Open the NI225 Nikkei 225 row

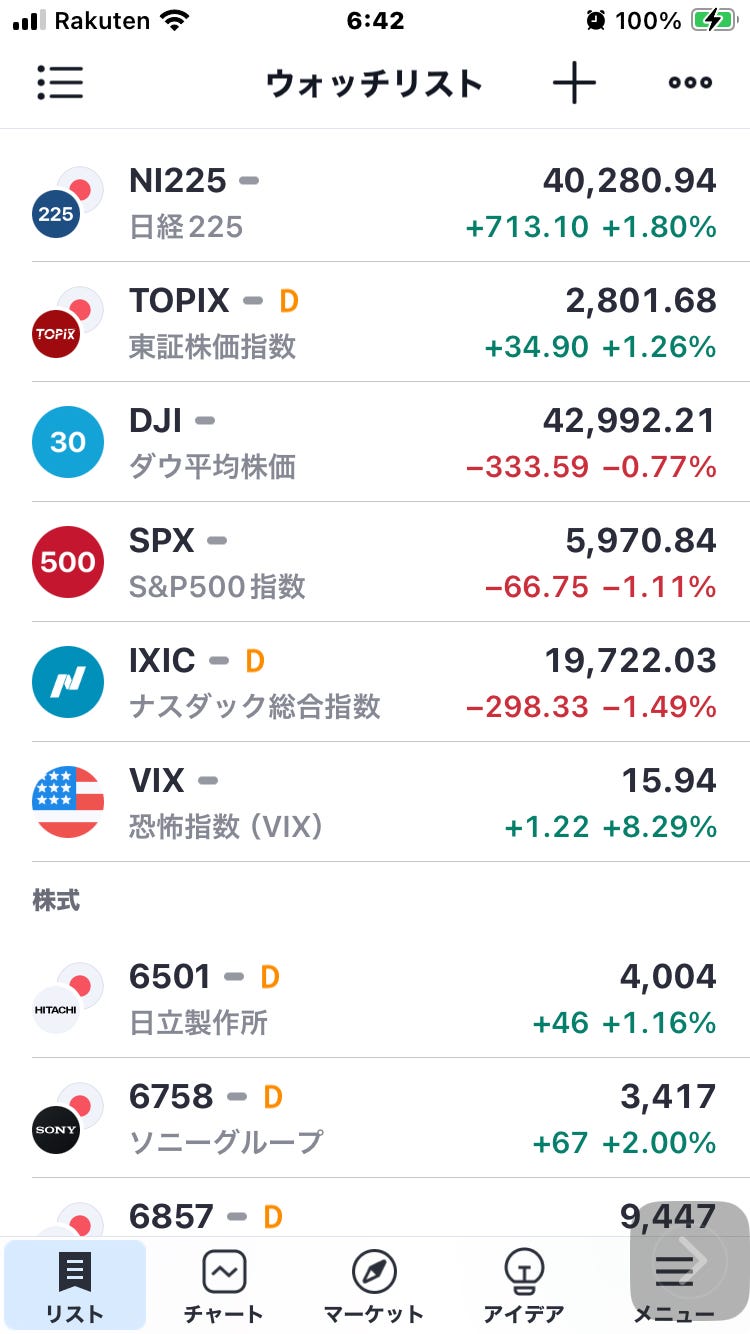click(375, 203)
